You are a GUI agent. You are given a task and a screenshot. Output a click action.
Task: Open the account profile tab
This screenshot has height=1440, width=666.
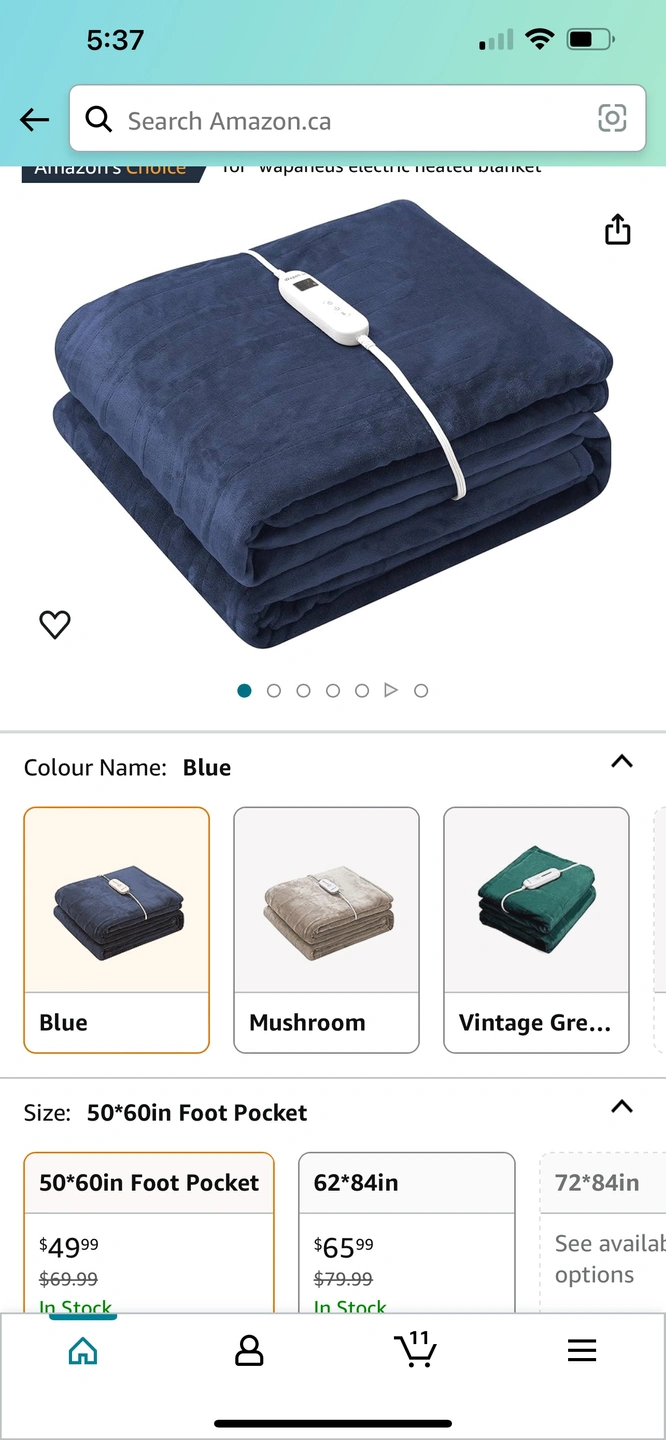(248, 1351)
